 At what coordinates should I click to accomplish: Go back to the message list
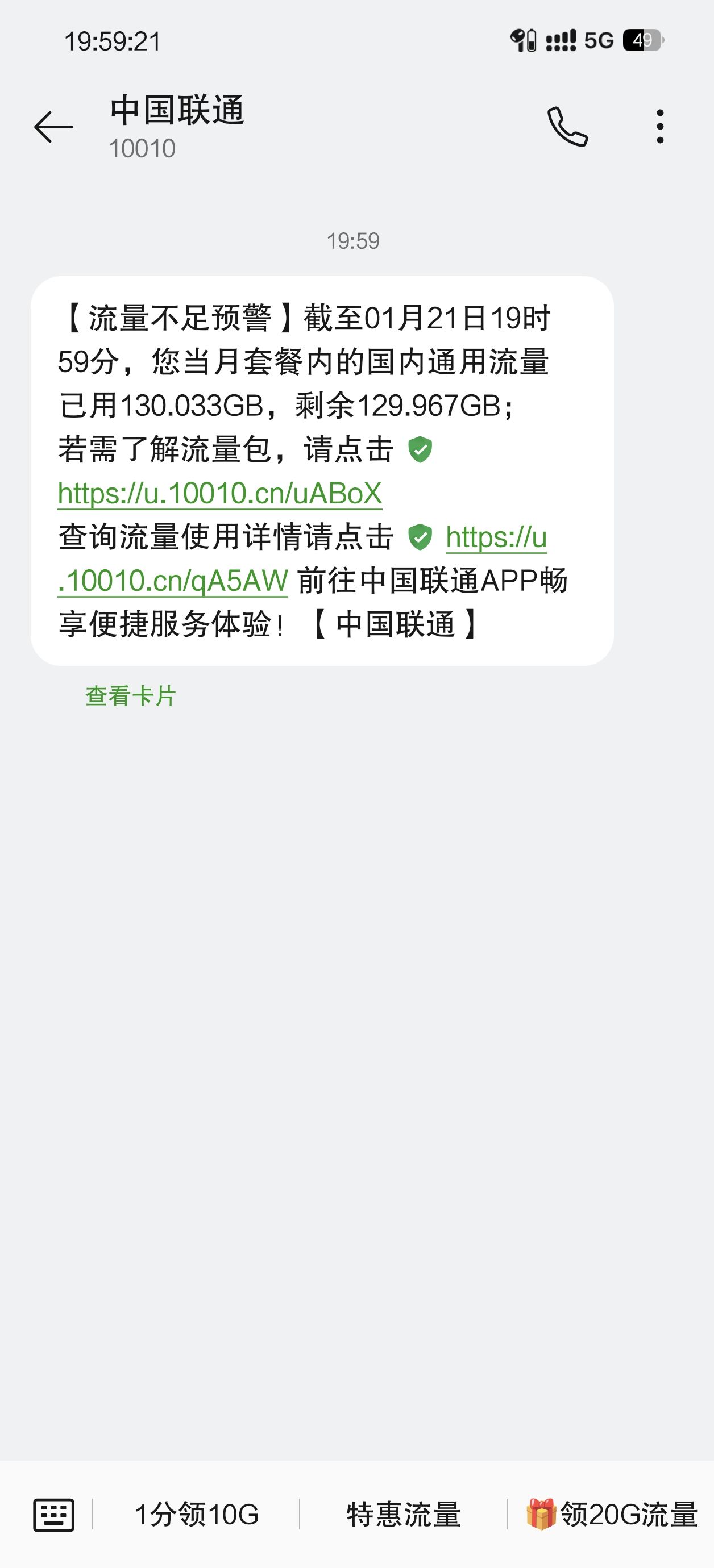(x=53, y=127)
